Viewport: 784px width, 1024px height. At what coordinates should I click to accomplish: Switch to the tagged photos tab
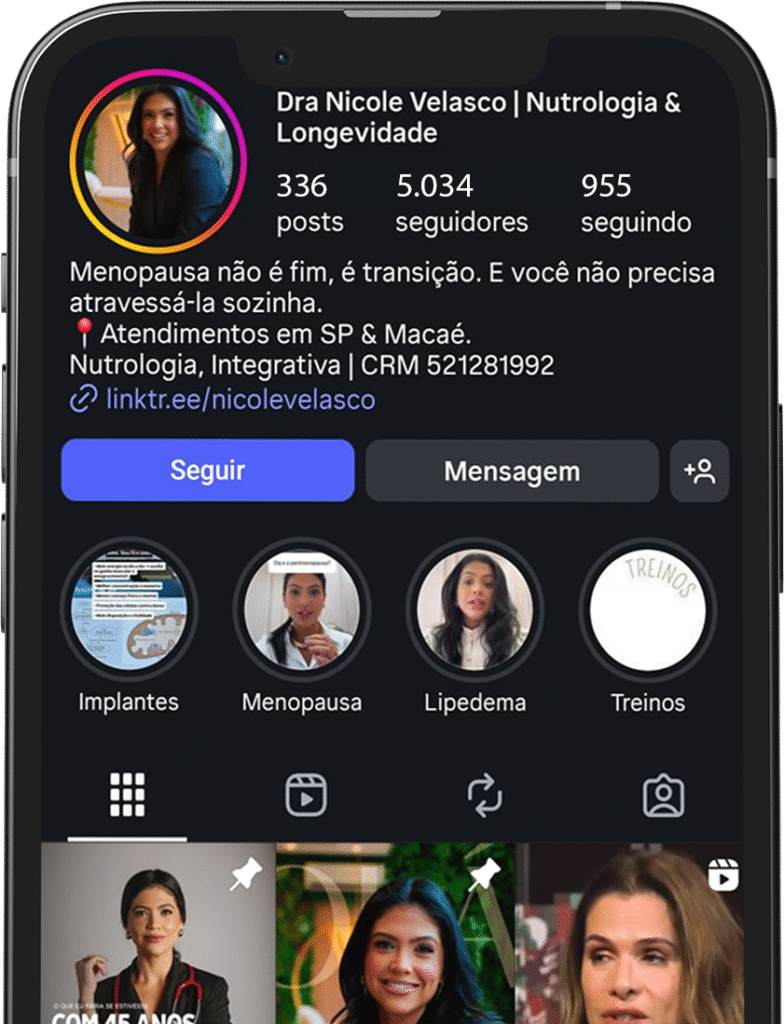662,796
